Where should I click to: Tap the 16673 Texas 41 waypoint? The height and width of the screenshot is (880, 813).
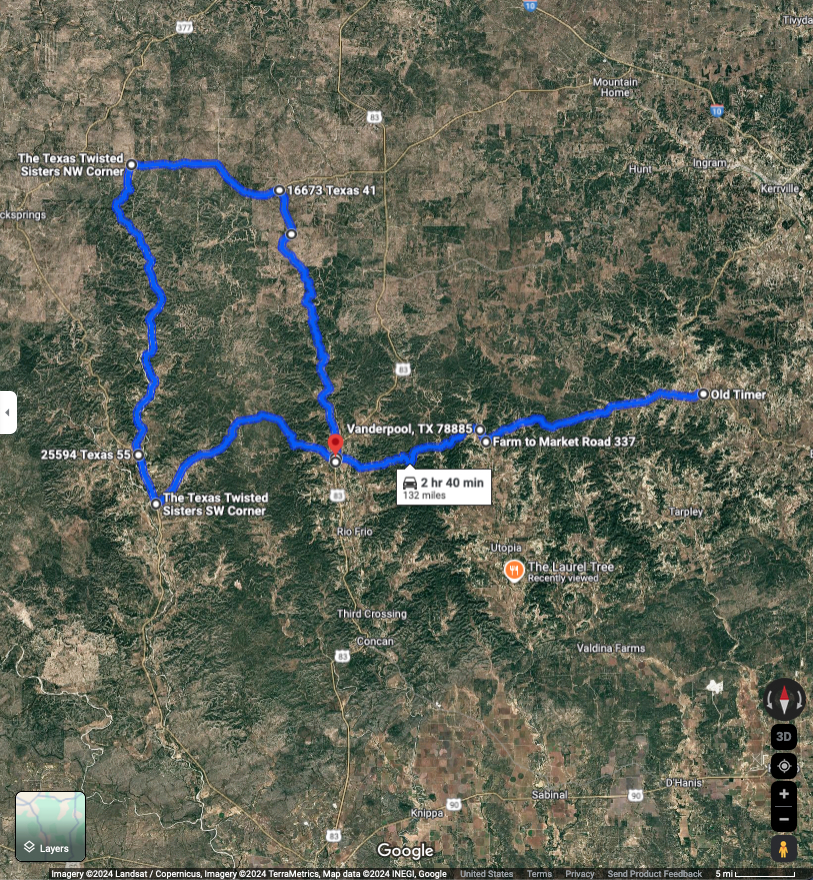click(279, 190)
